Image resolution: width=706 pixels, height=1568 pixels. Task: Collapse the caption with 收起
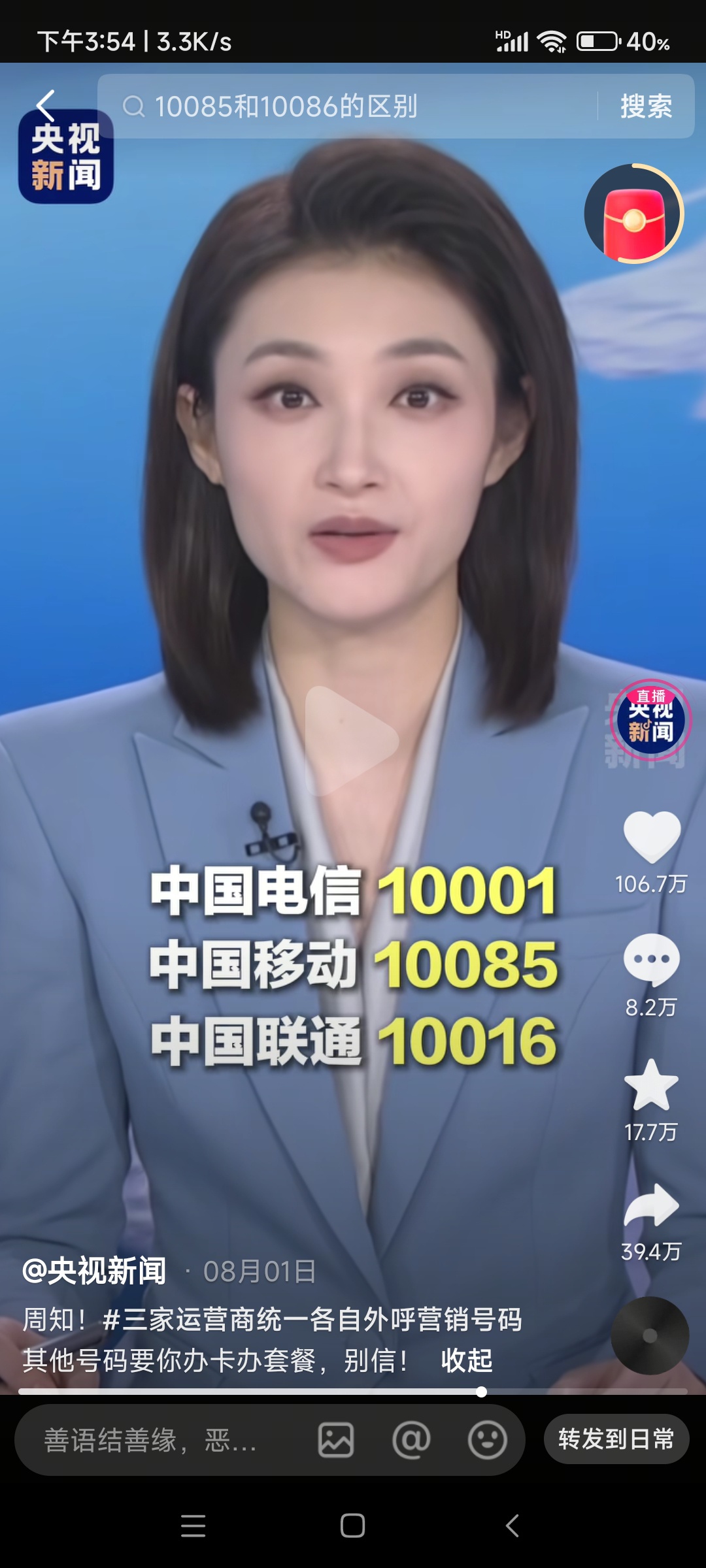point(467,1360)
